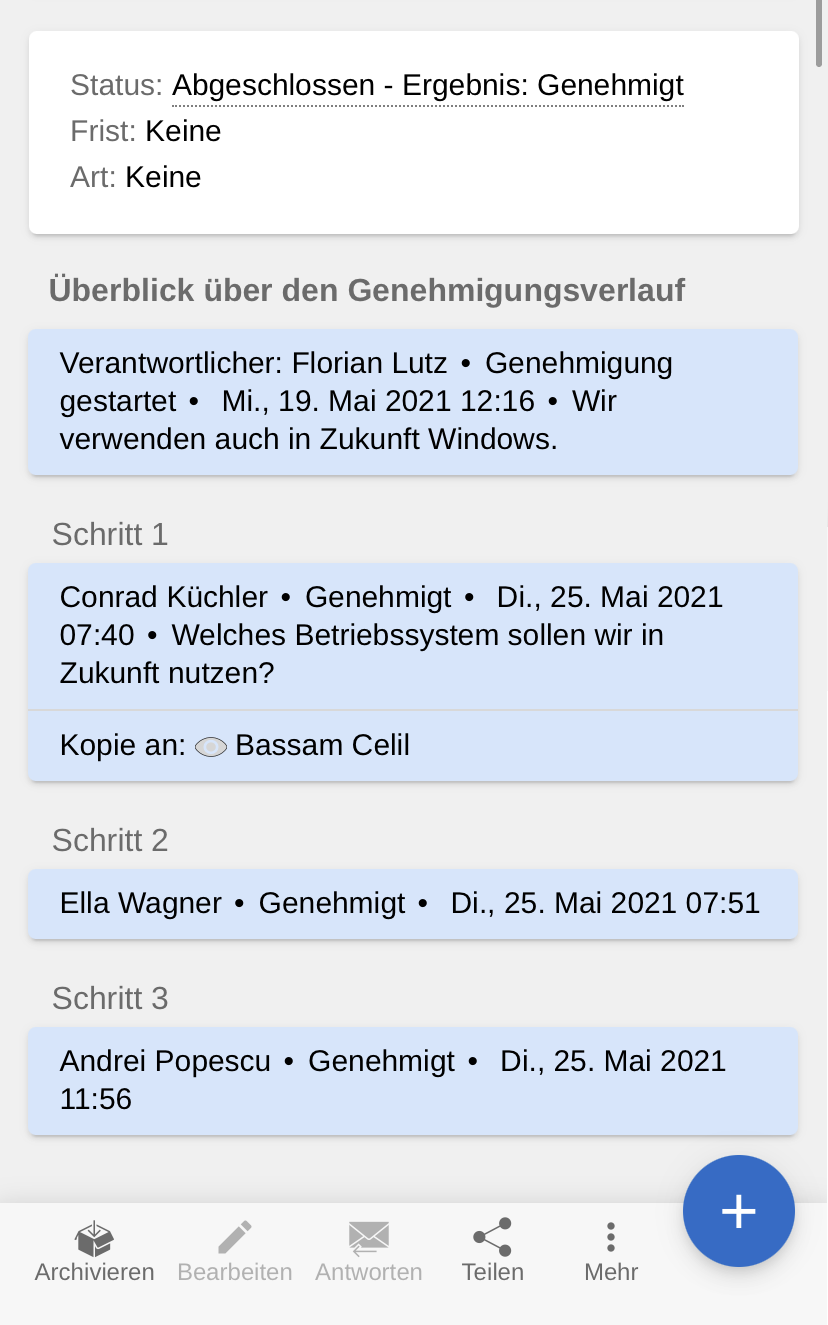Tap the eye icon beside Bassam Celil
828x1325 pixels.
click(211, 747)
